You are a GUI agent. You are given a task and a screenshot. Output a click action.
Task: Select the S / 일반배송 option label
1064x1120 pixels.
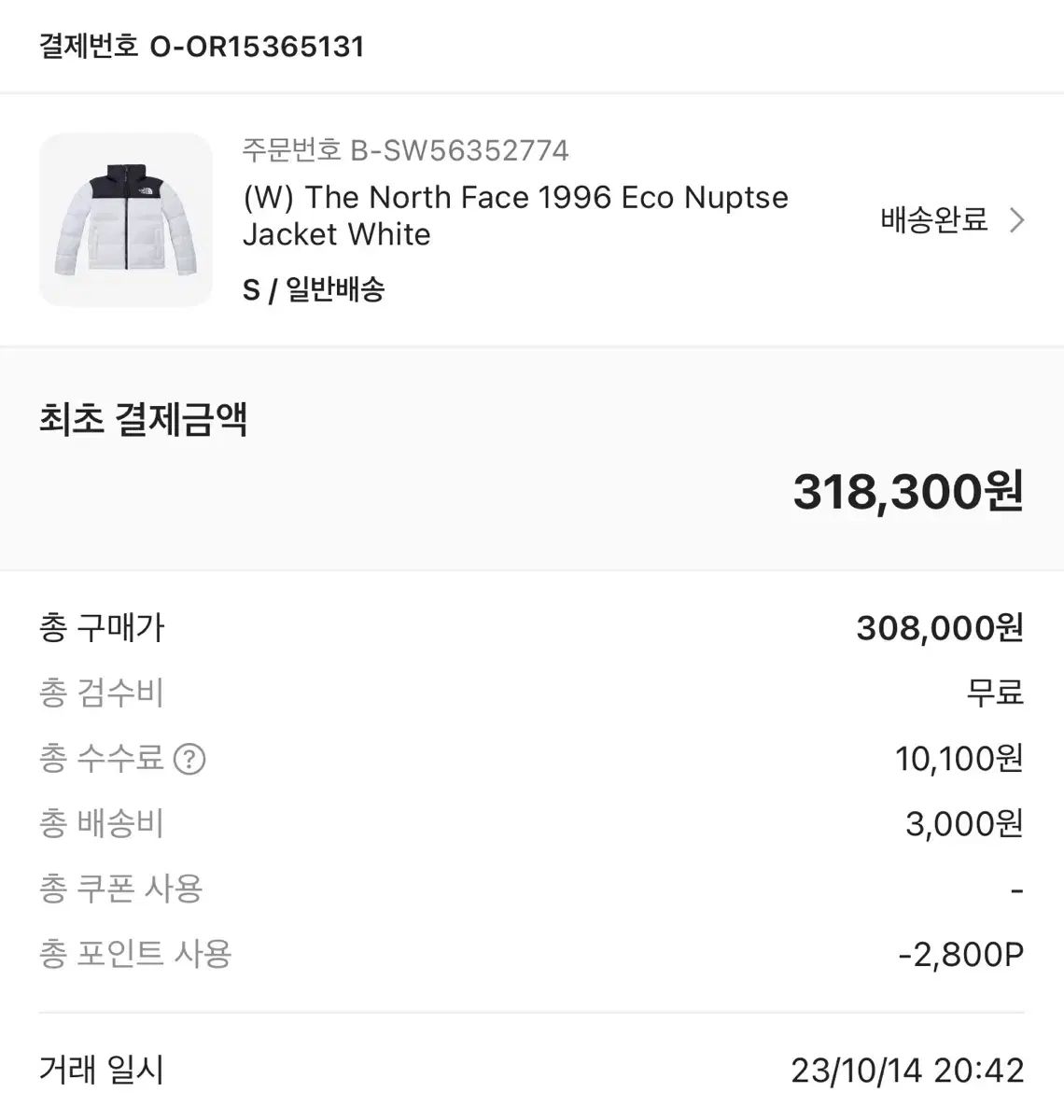(x=315, y=289)
